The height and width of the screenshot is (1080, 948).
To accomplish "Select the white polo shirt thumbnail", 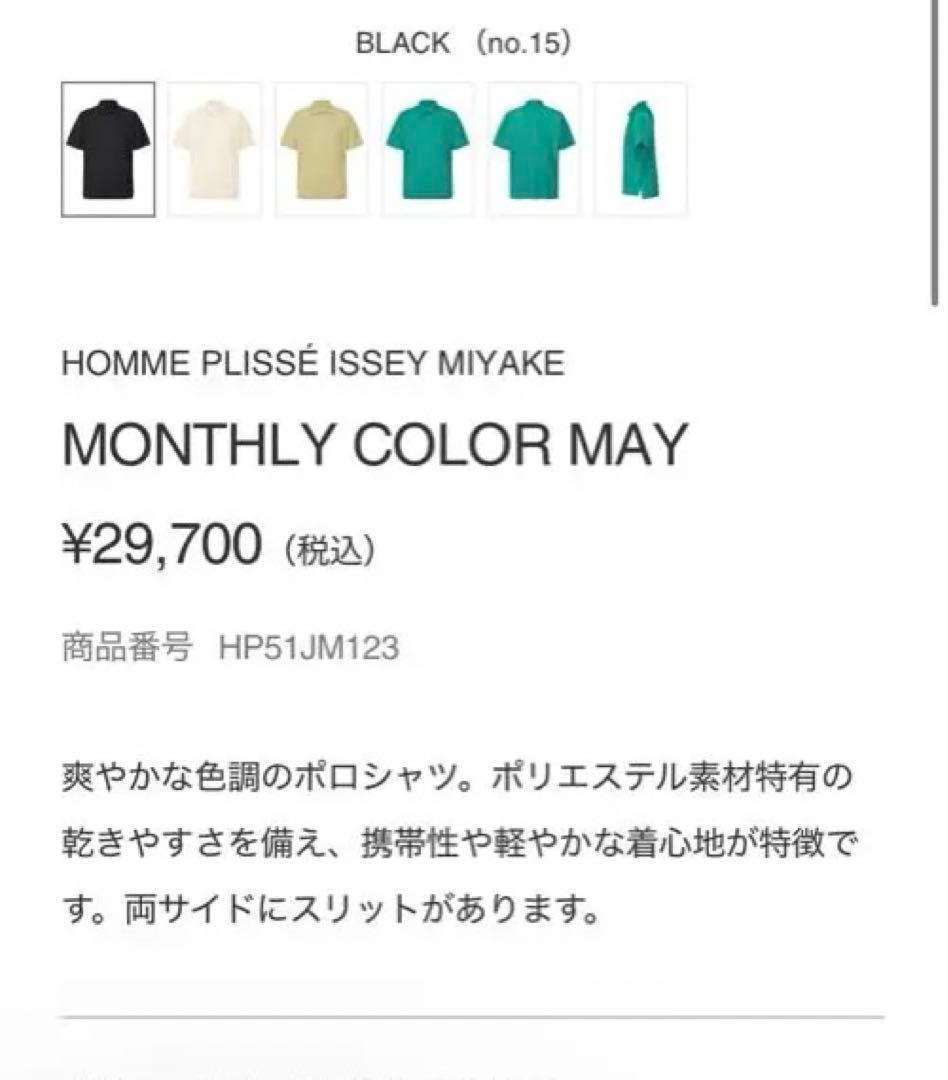I will (213, 150).
